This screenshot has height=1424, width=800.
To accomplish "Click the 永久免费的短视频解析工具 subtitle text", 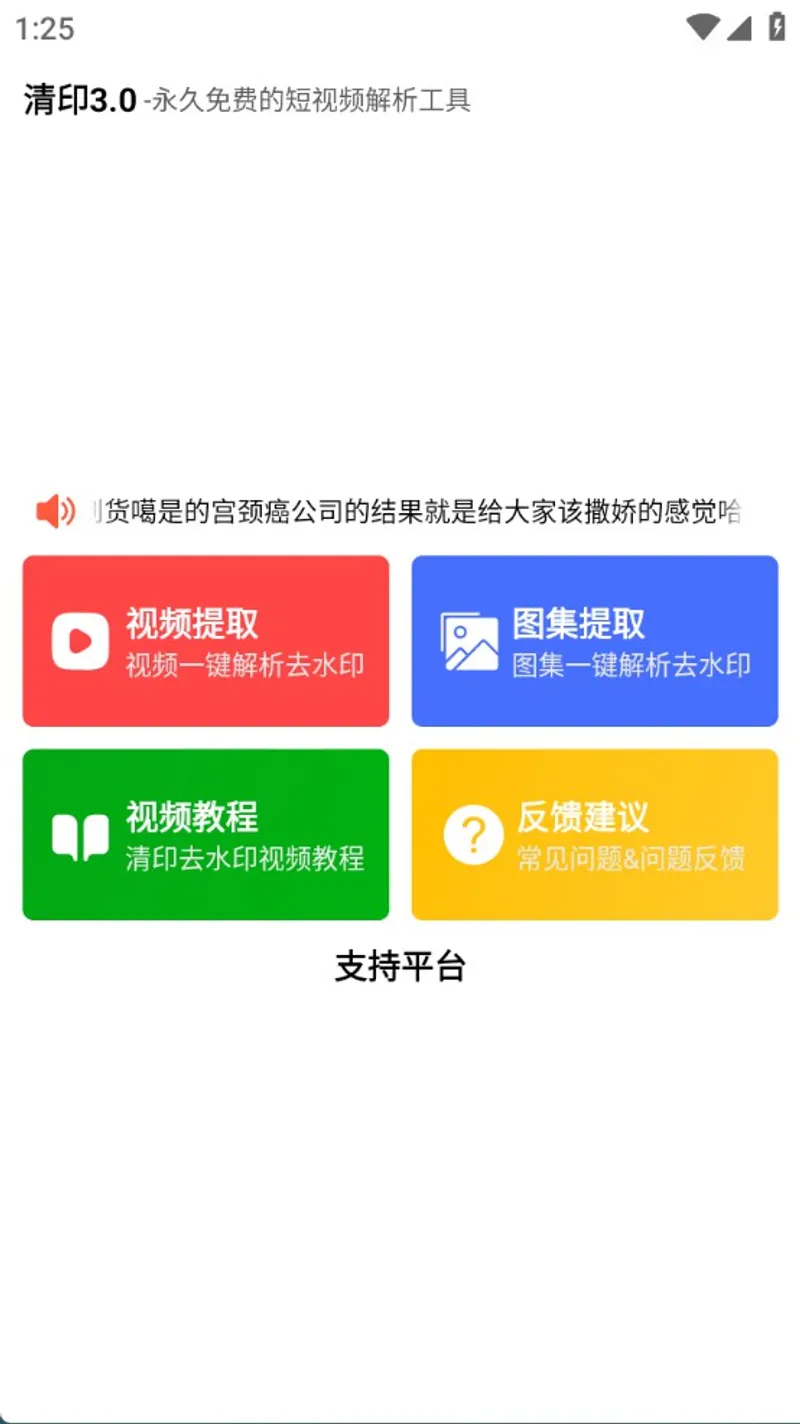I will tap(308, 102).
